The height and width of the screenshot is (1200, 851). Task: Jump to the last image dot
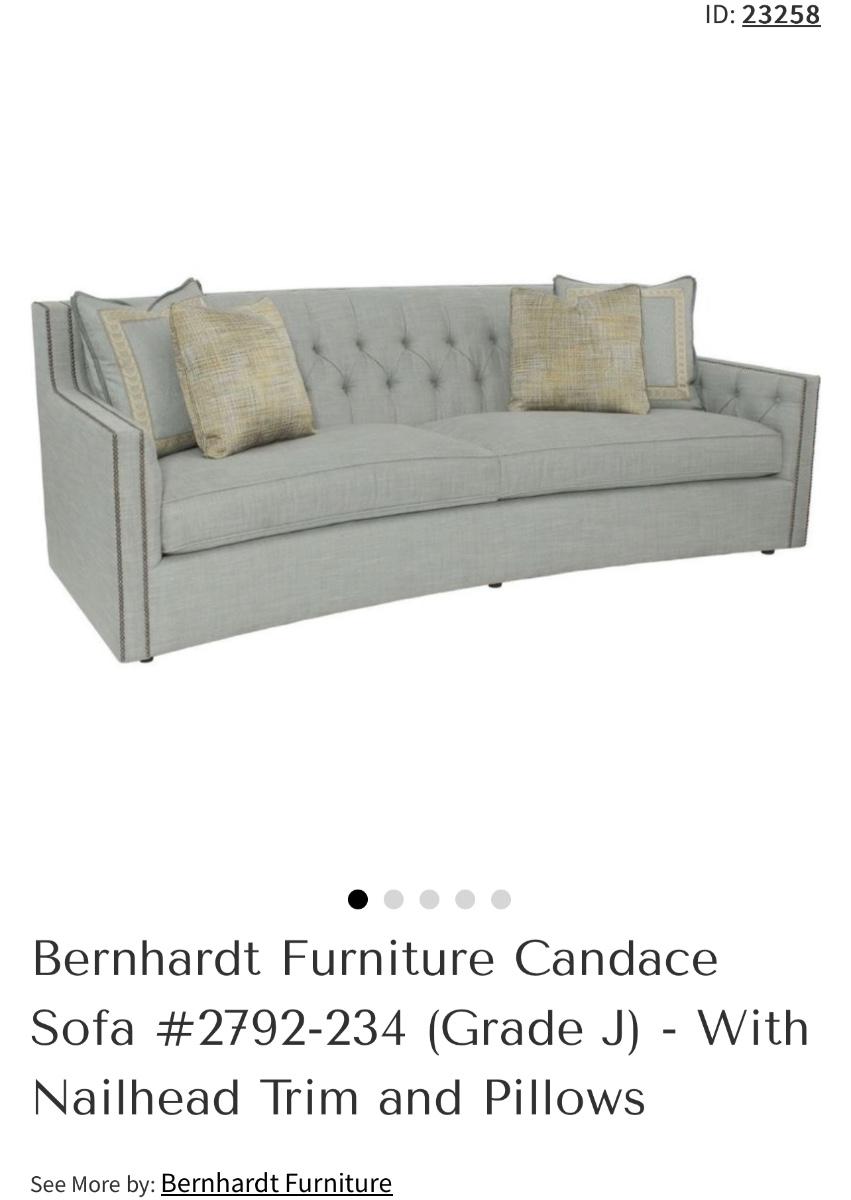pyautogui.click(x=501, y=899)
